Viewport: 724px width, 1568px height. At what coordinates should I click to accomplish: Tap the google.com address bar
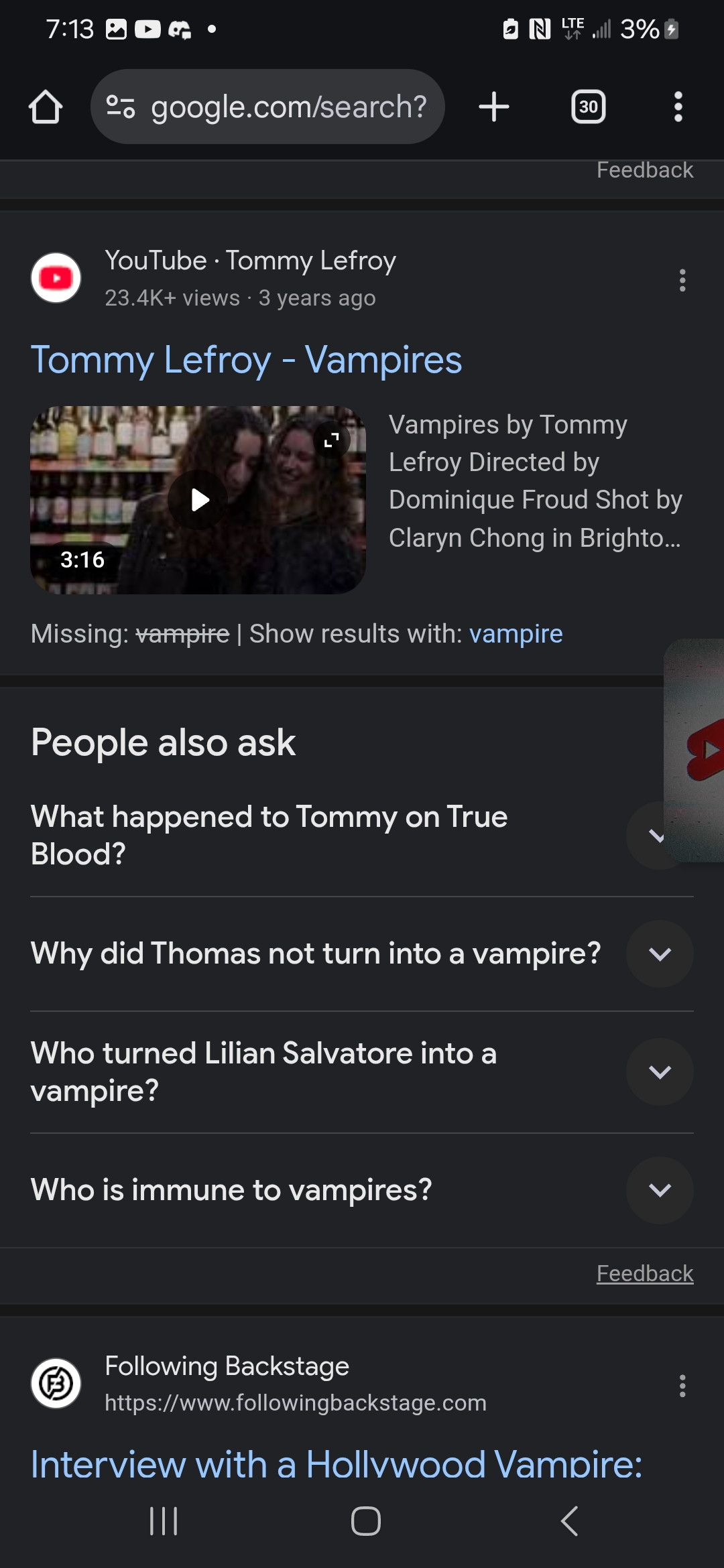(267, 107)
